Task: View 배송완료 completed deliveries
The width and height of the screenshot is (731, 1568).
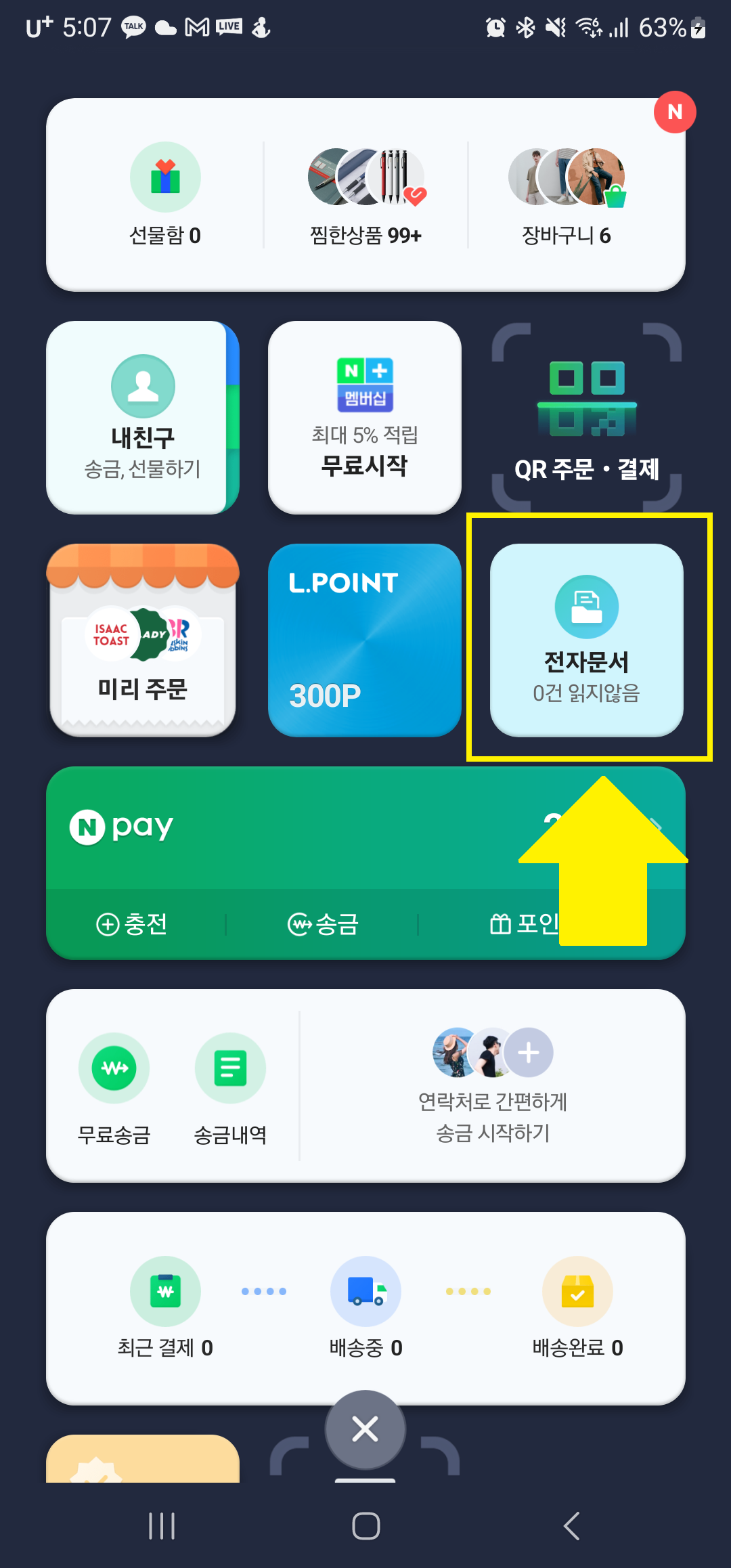Action: pos(576,1290)
